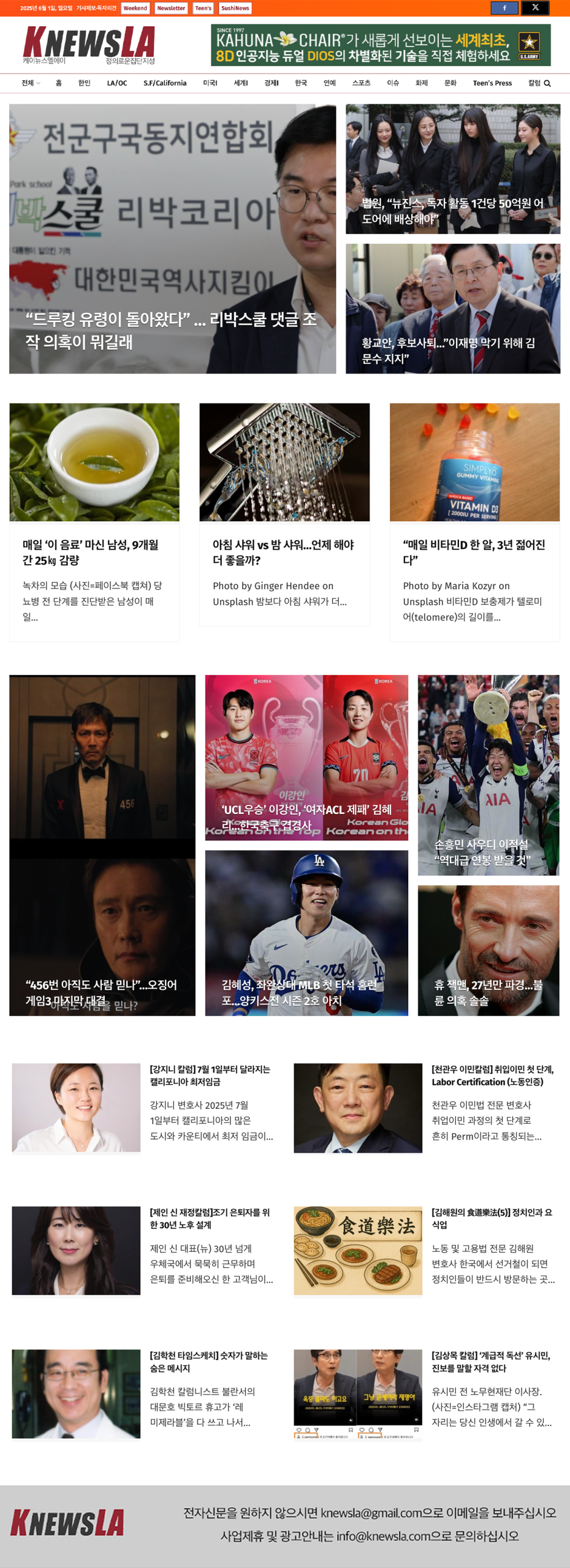Open the 아침 샤워 vs 밤 샤워 article
Viewport: 570px width, 1568px height.
[x=284, y=552]
